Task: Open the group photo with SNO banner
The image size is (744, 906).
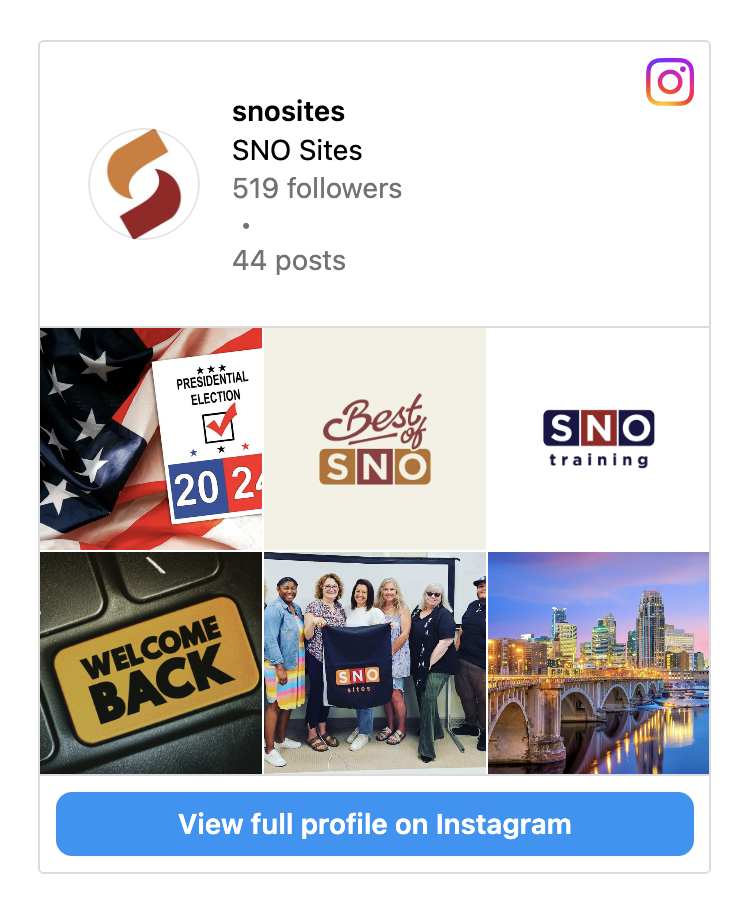Action: (x=375, y=663)
